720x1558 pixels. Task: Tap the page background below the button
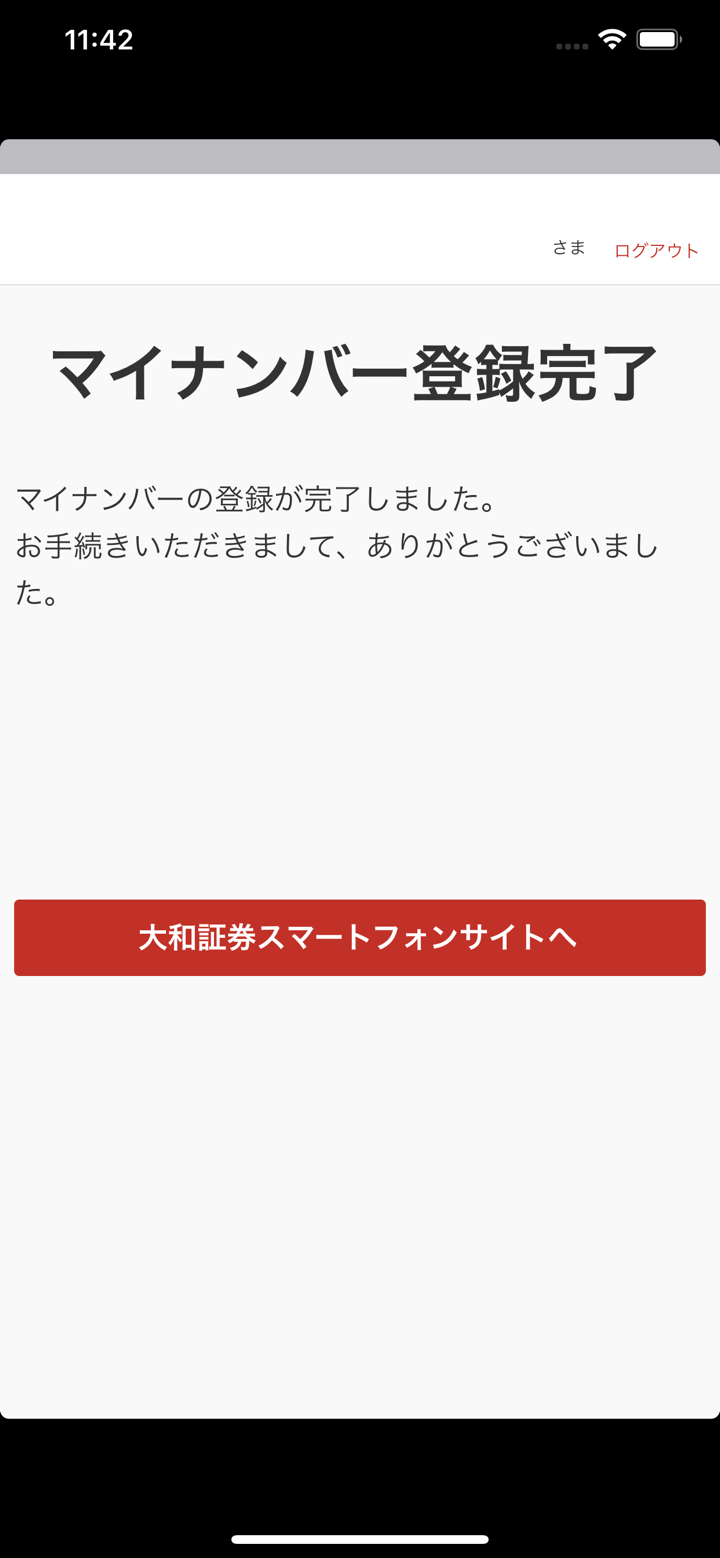coord(360,1150)
